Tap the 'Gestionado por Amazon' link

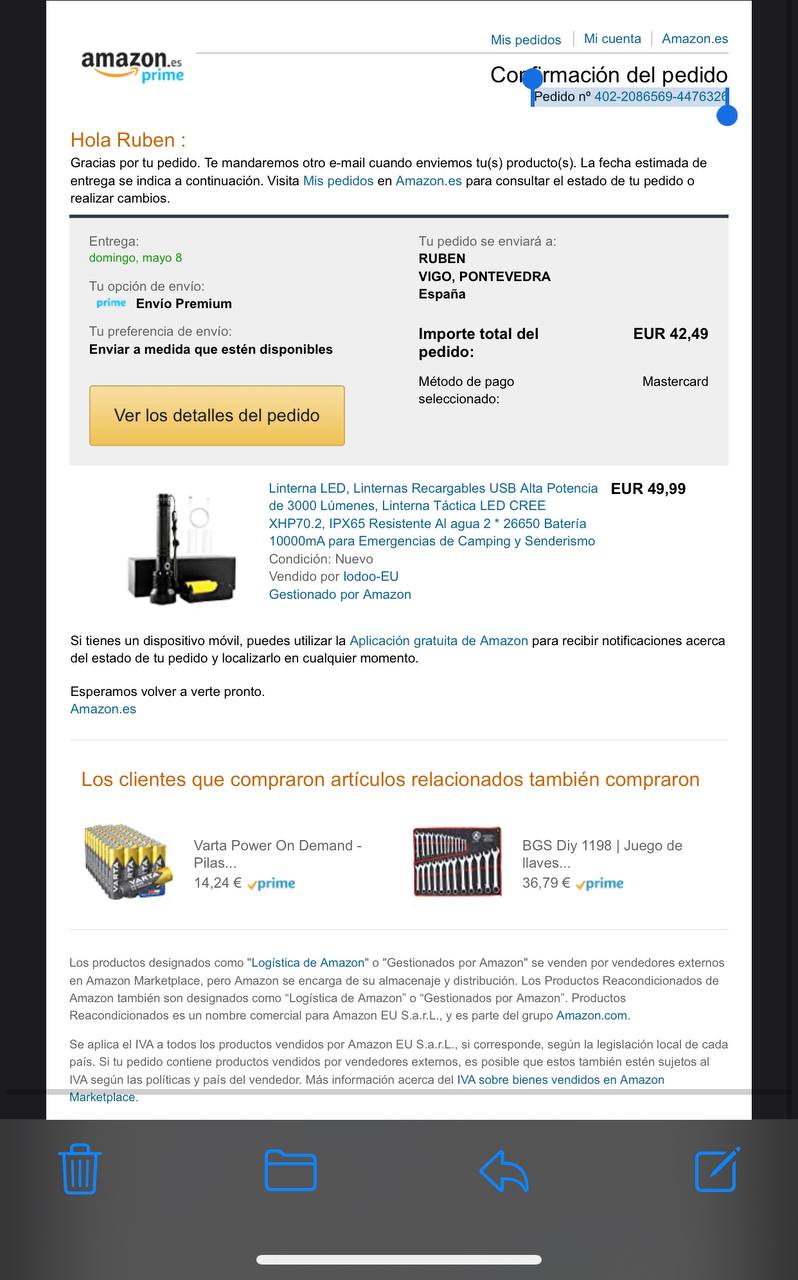tap(340, 594)
